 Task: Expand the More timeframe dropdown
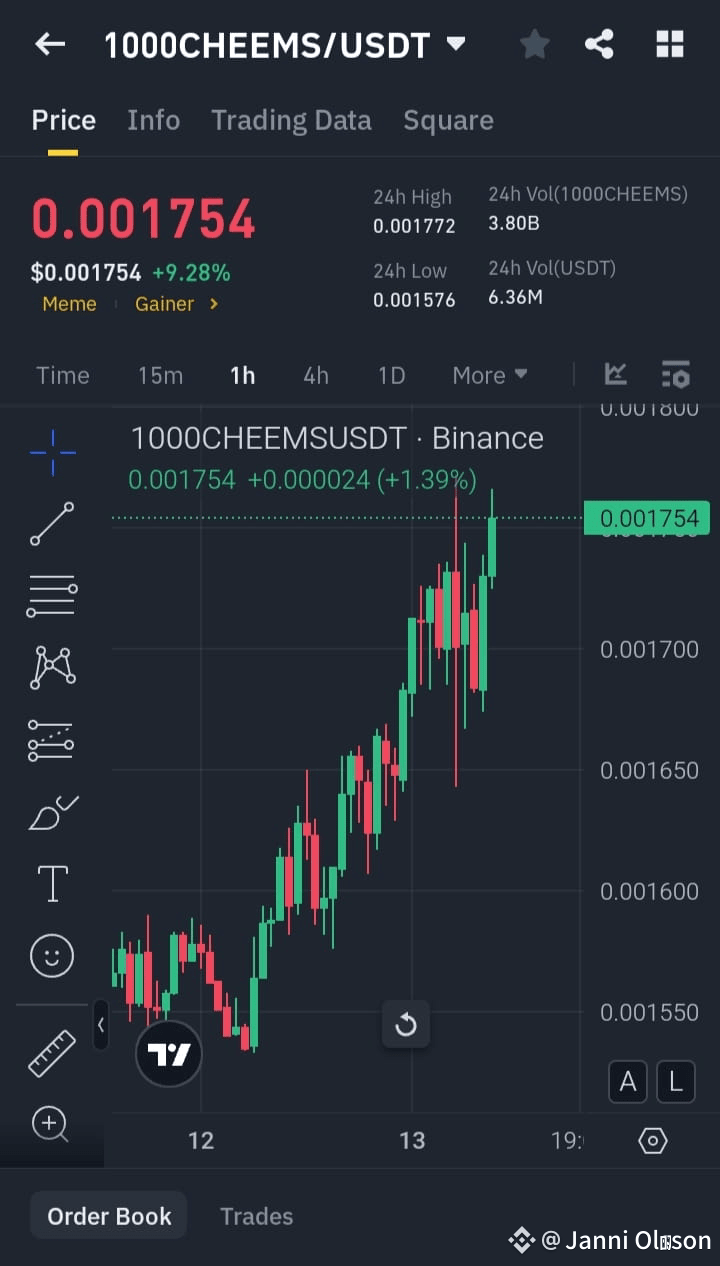click(x=489, y=375)
